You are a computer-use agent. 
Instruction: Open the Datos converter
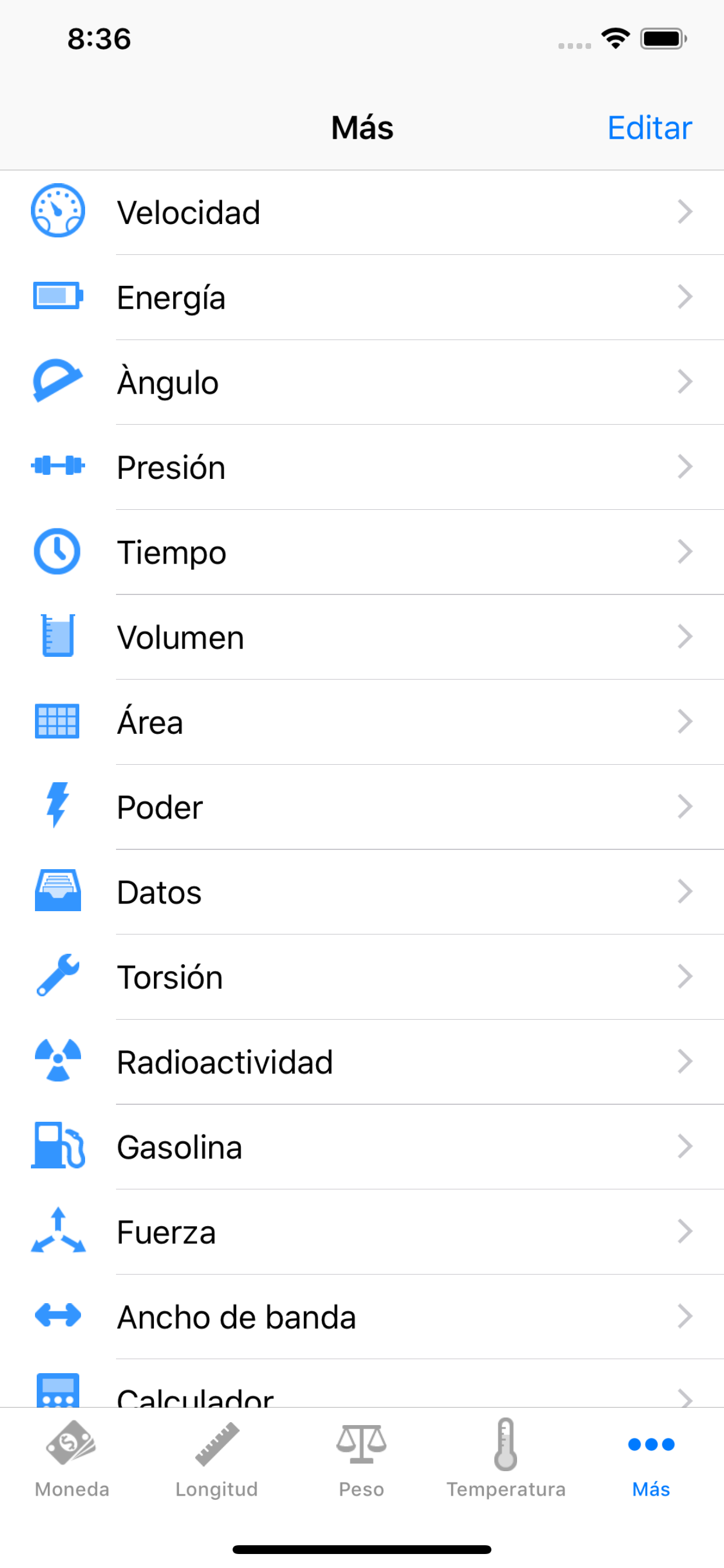362,892
